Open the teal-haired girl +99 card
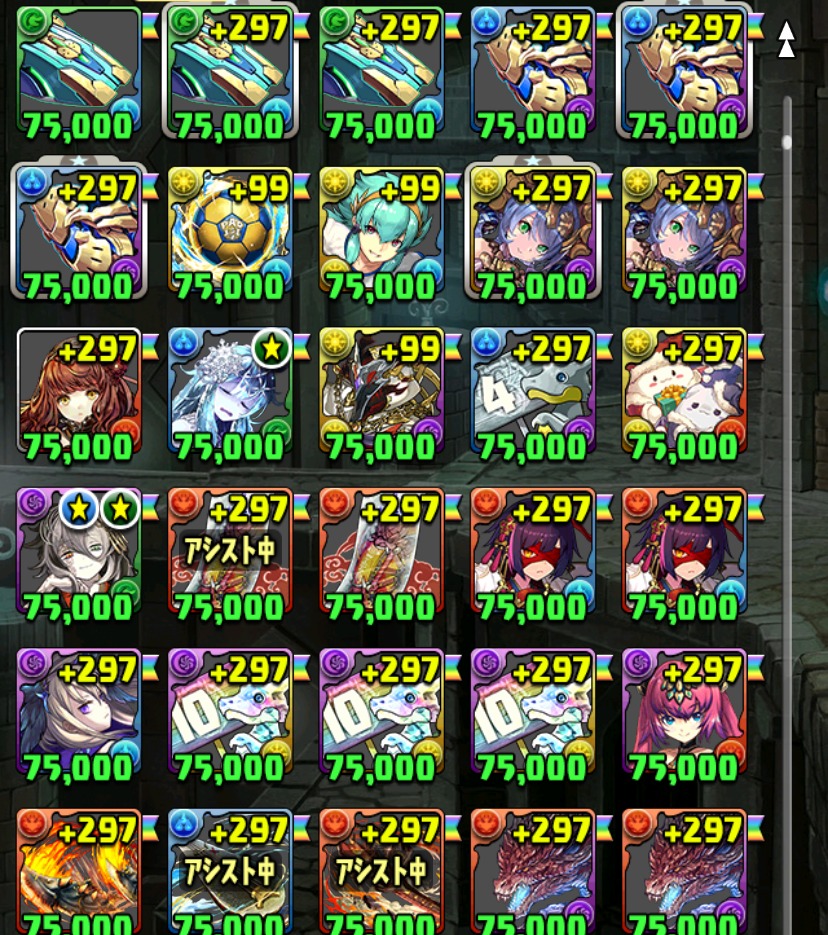Screen dimensions: 828x935 pyautogui.click(x=381, y=232)
